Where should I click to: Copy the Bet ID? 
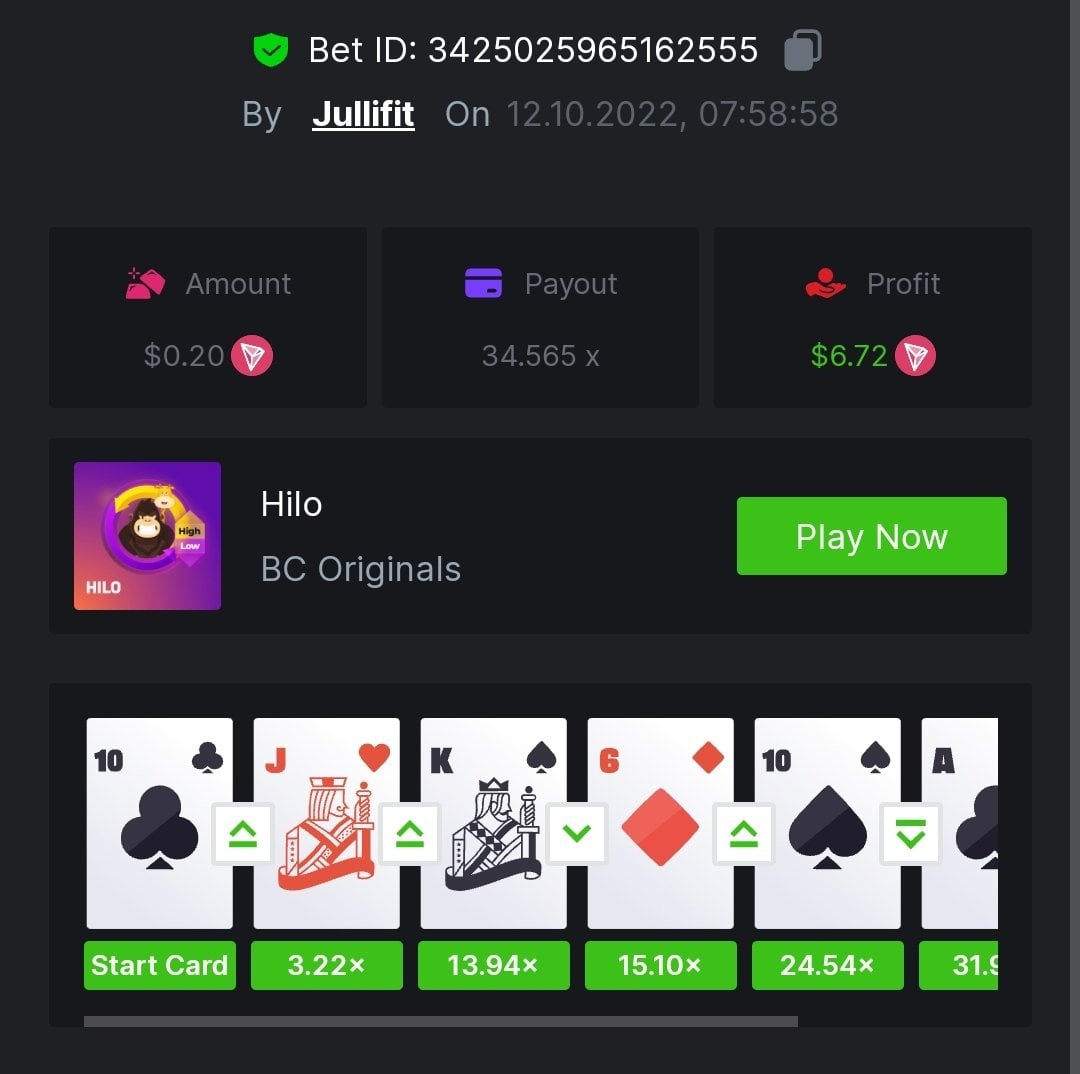802,49
